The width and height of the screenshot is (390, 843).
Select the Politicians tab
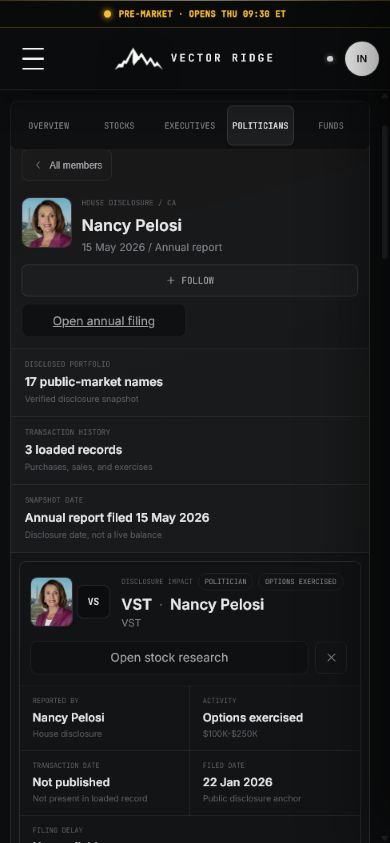coord(260,126)
